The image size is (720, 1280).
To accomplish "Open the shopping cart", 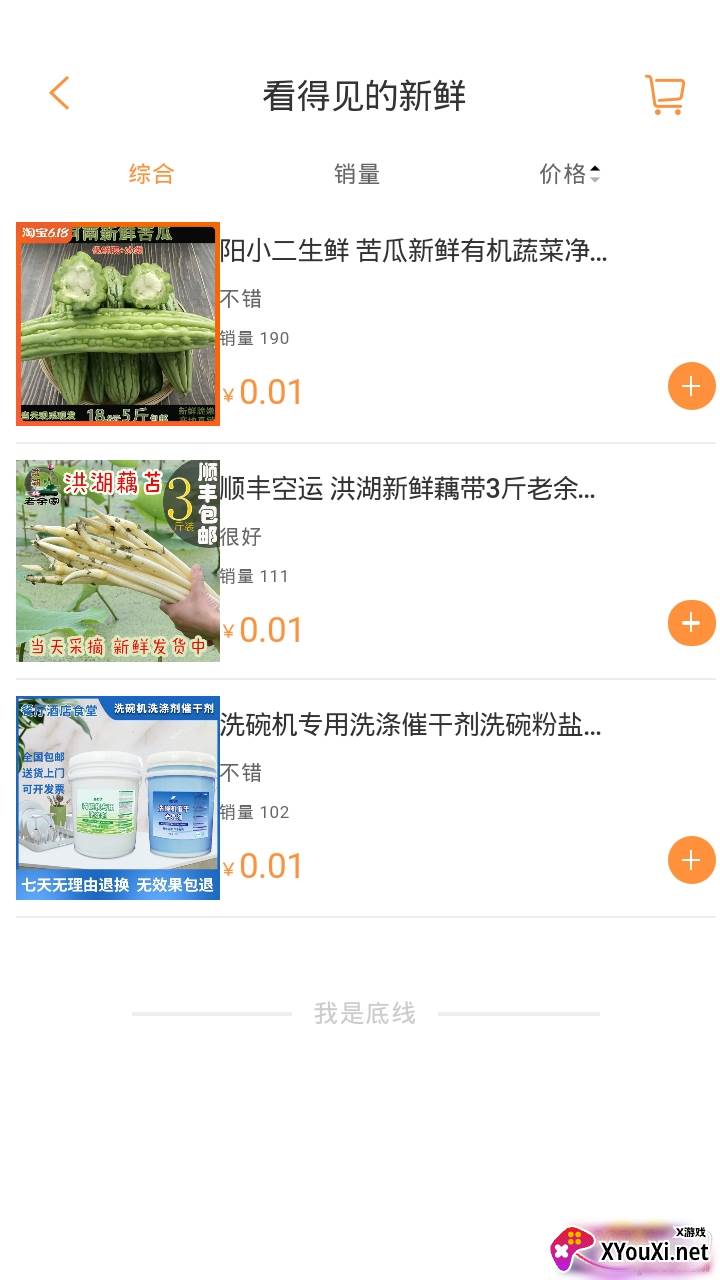I will pyautogui.click(x=664, y=95).
